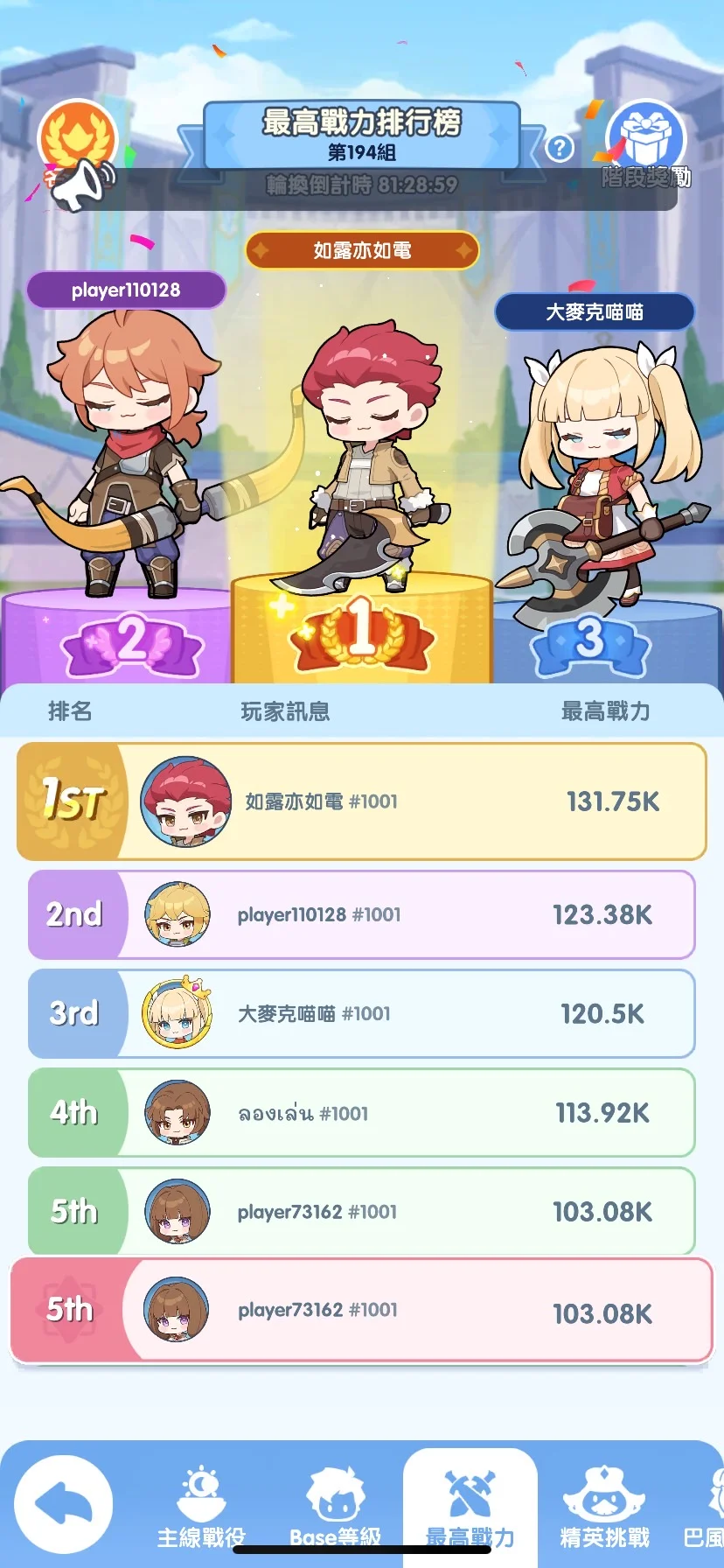This screenshot has width=724, height=1568.
Task: Open player73162's 5th place green row
Action: tap(361, 1212)
